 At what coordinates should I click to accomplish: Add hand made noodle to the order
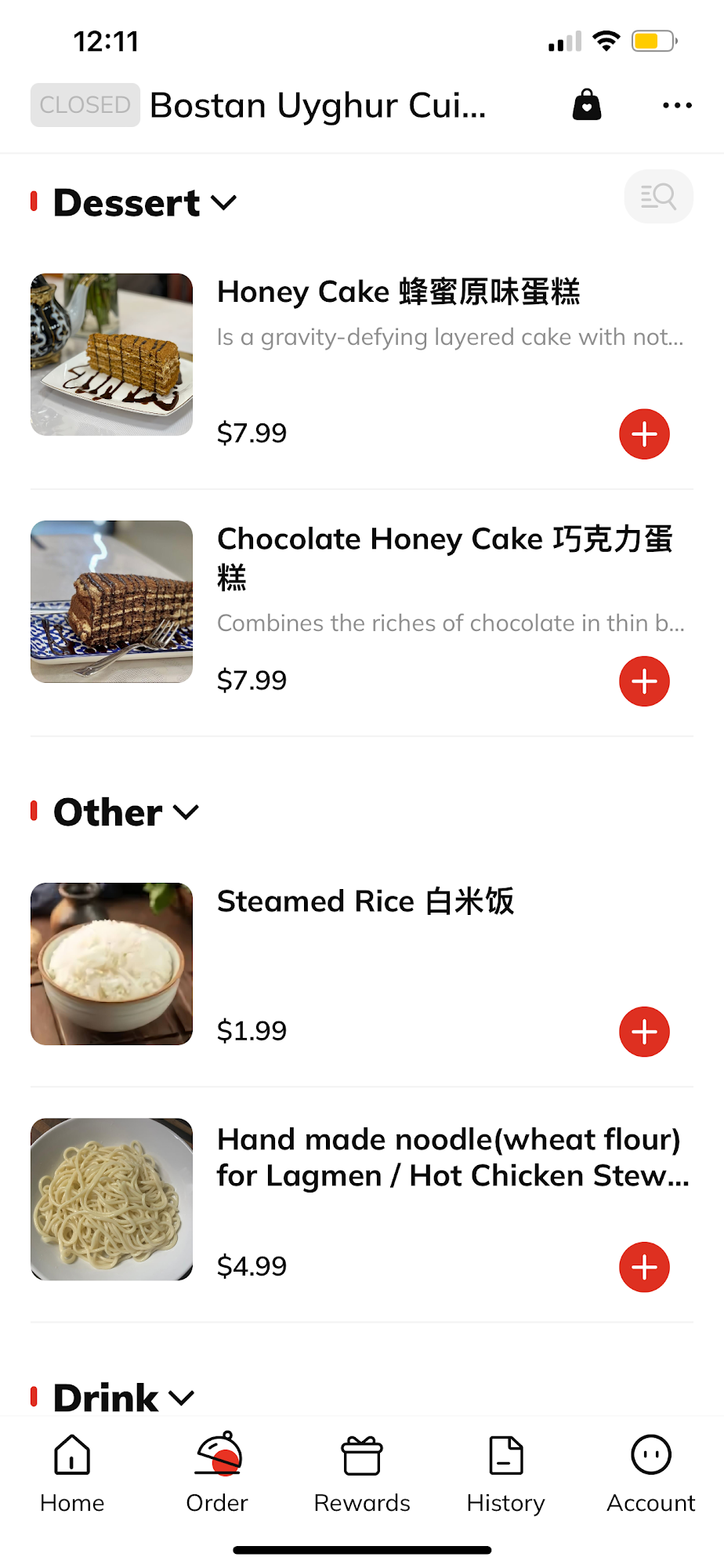644,1267
